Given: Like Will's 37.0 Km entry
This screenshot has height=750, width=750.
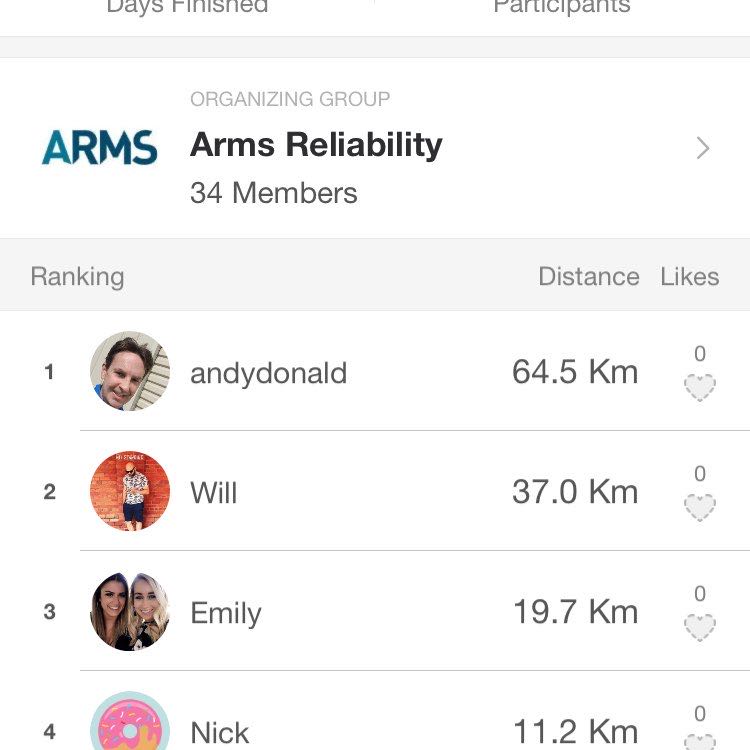Looking at the screenshot, I should point(700,507).
